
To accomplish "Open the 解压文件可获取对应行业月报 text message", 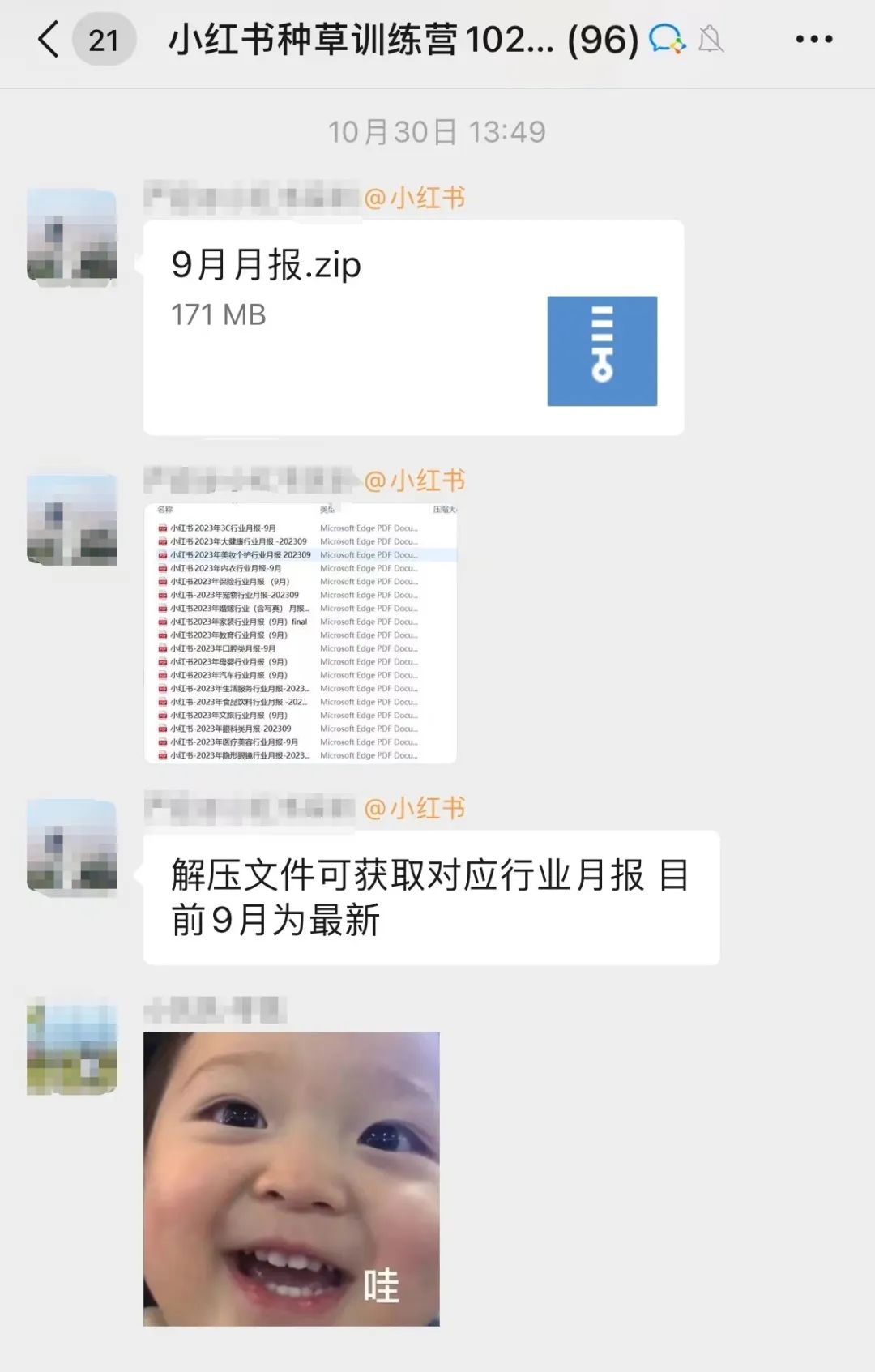I will pyautogui.click(x=431, y=897).
